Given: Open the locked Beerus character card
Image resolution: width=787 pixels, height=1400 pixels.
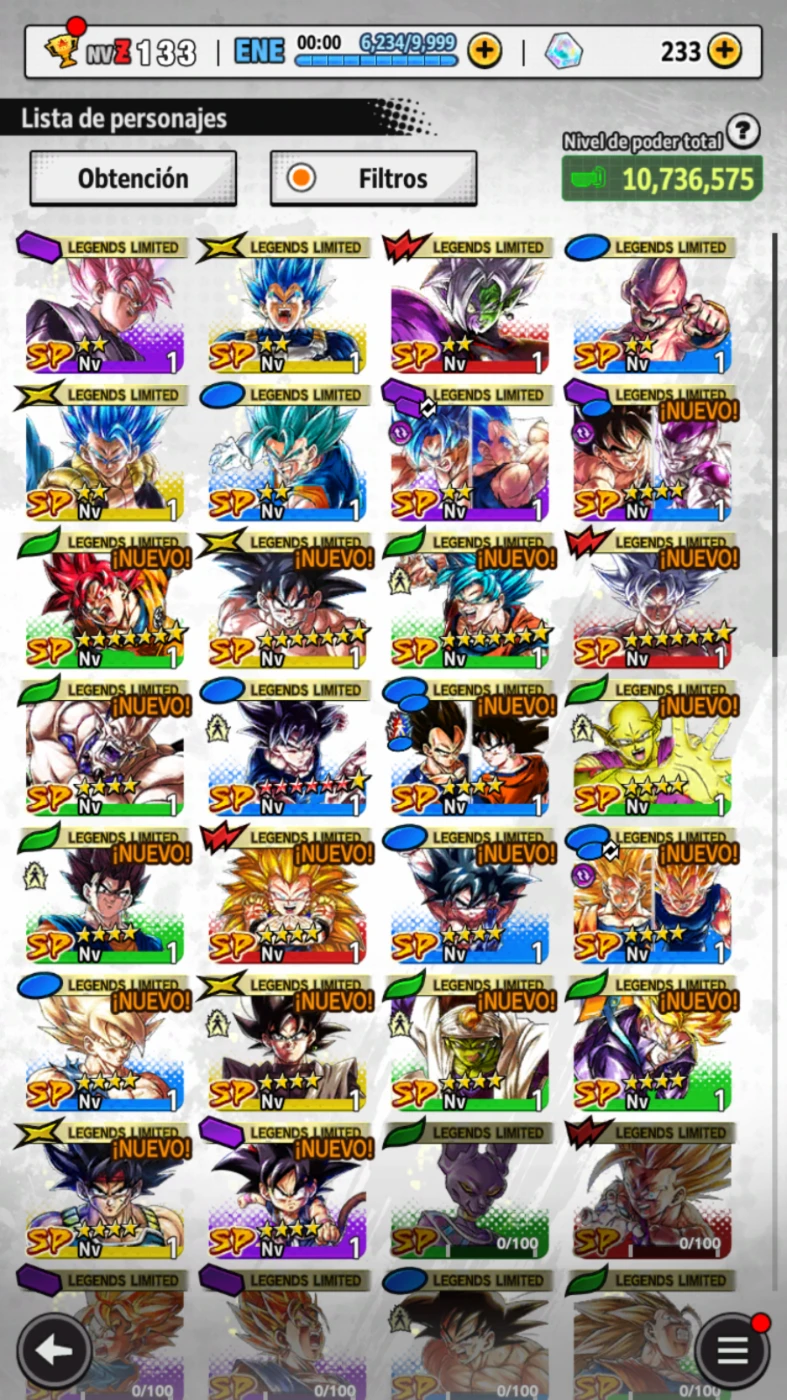Looking at the screenshot, I should (x=470, y=1189).
